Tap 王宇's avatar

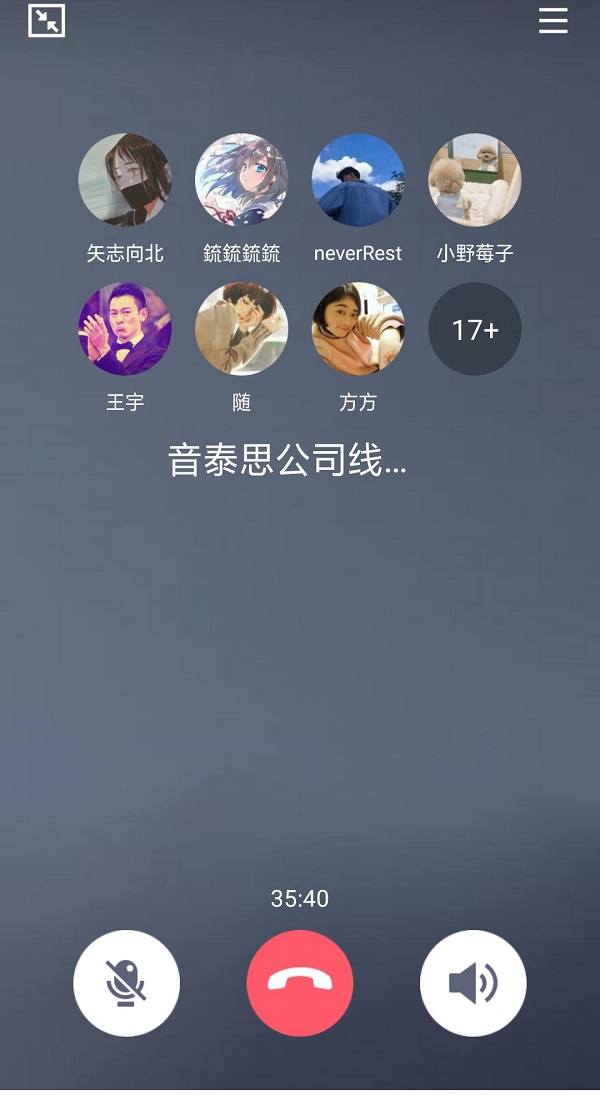tap(125, 329)
